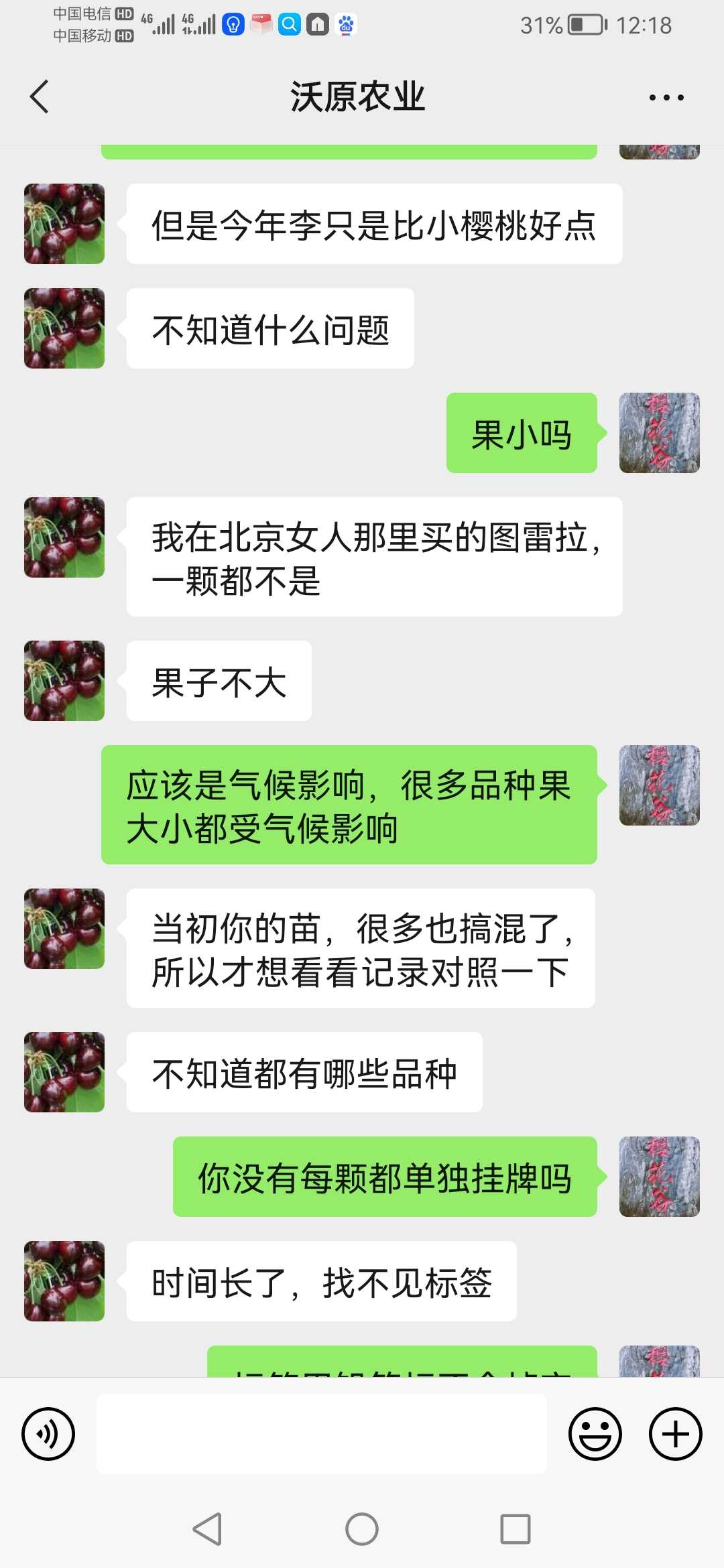
Task: Open contact avatar beside 果子不大
Action: tap(64, 681)
